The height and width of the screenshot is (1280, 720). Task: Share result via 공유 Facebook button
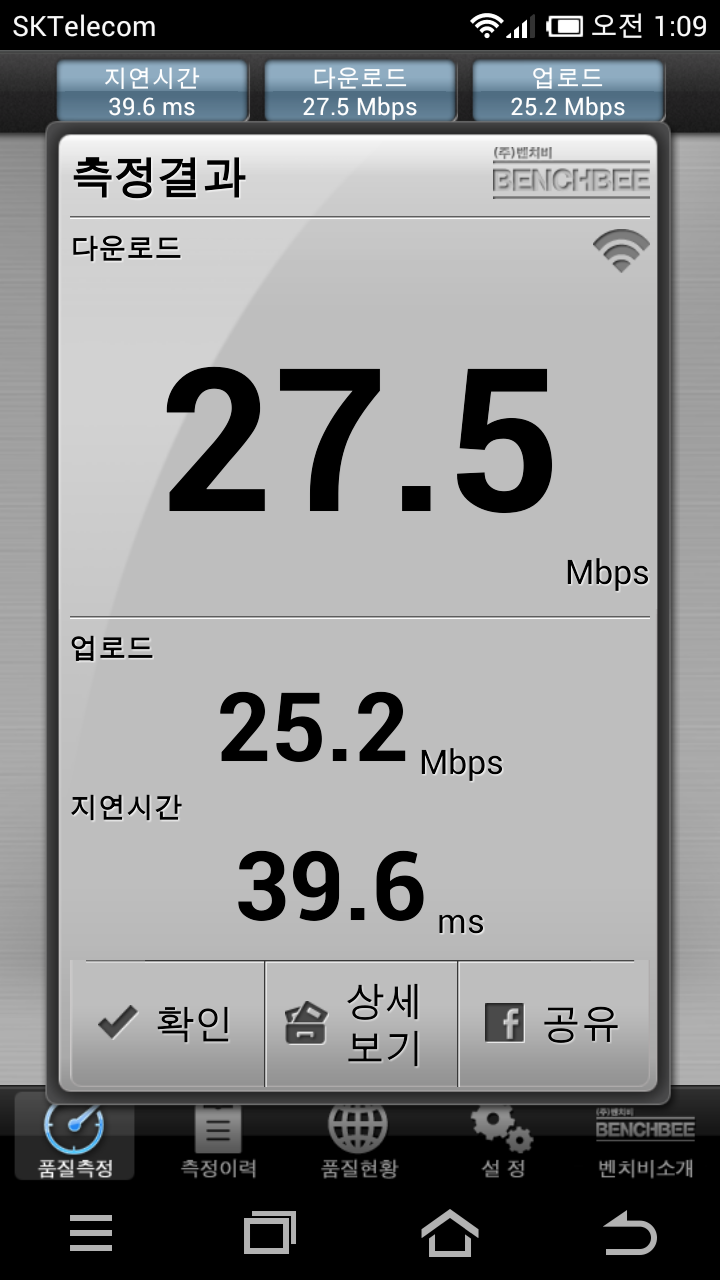(553, 1024)
